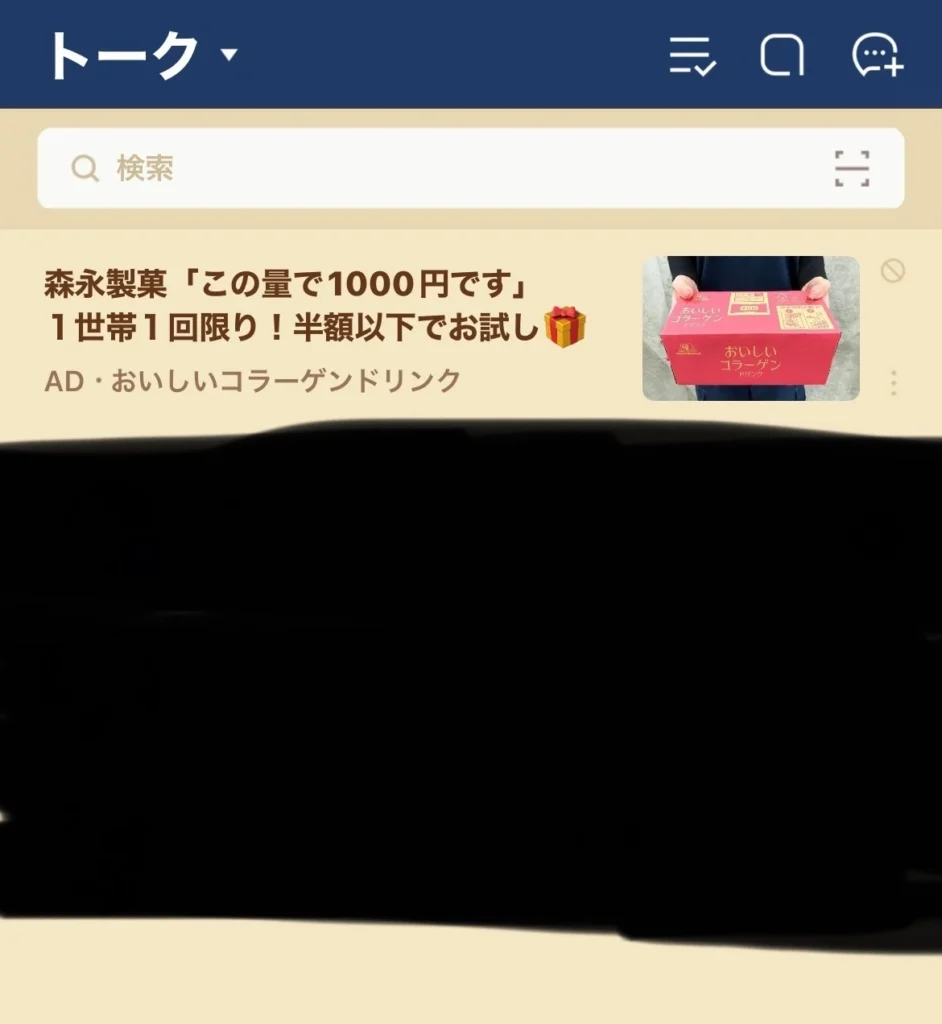Open the ad's more options menu
This screenshot has width=942, height=1024.
pos(893,383)
